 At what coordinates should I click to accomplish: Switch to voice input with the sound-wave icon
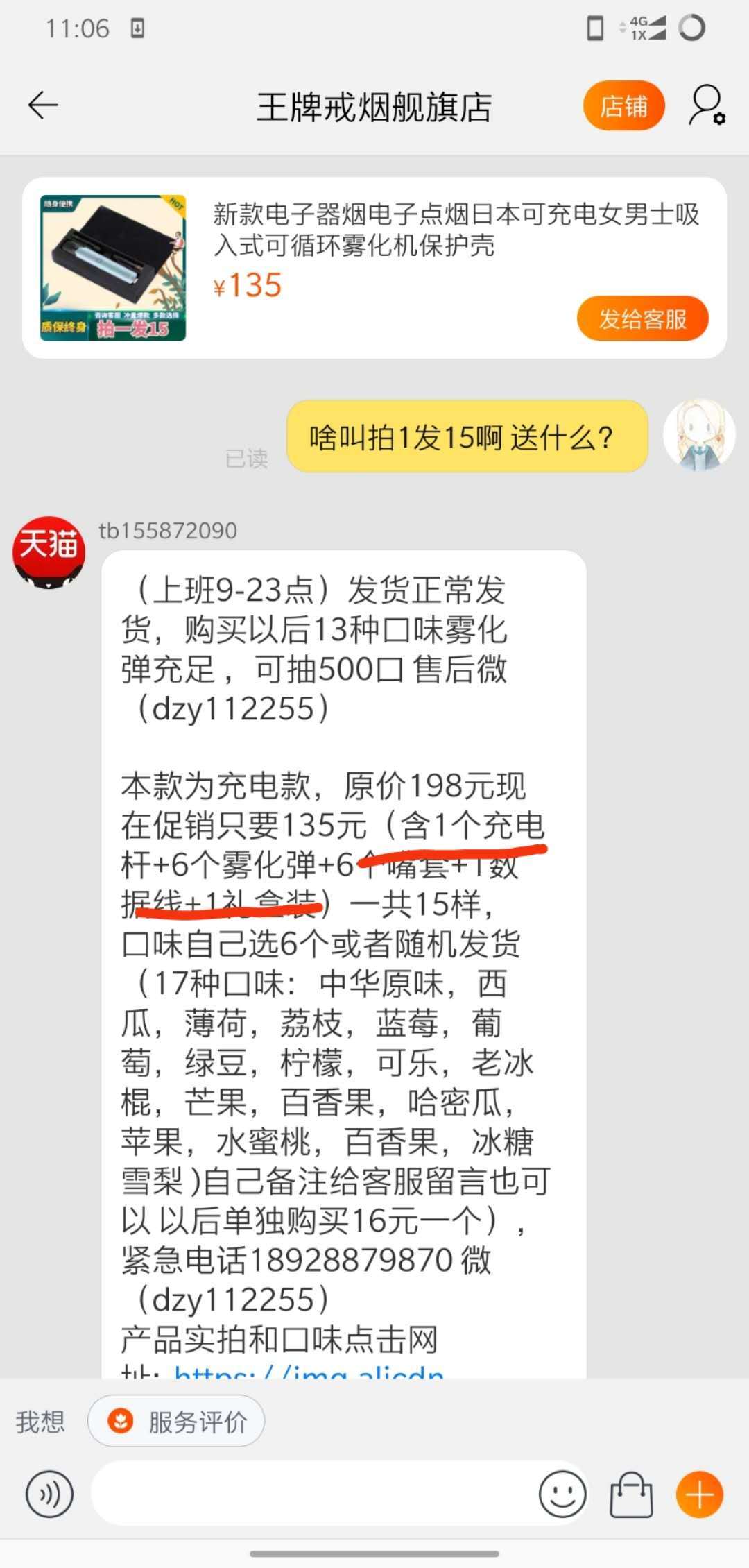tap(49, 1494)
